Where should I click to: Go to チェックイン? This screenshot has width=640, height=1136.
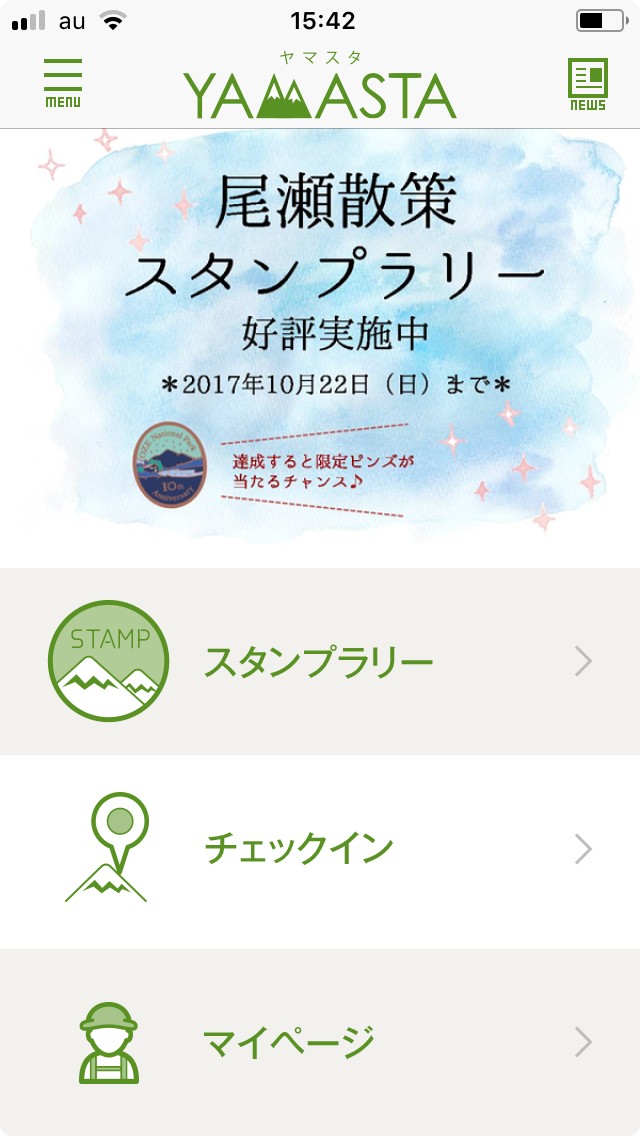[320, 849]
